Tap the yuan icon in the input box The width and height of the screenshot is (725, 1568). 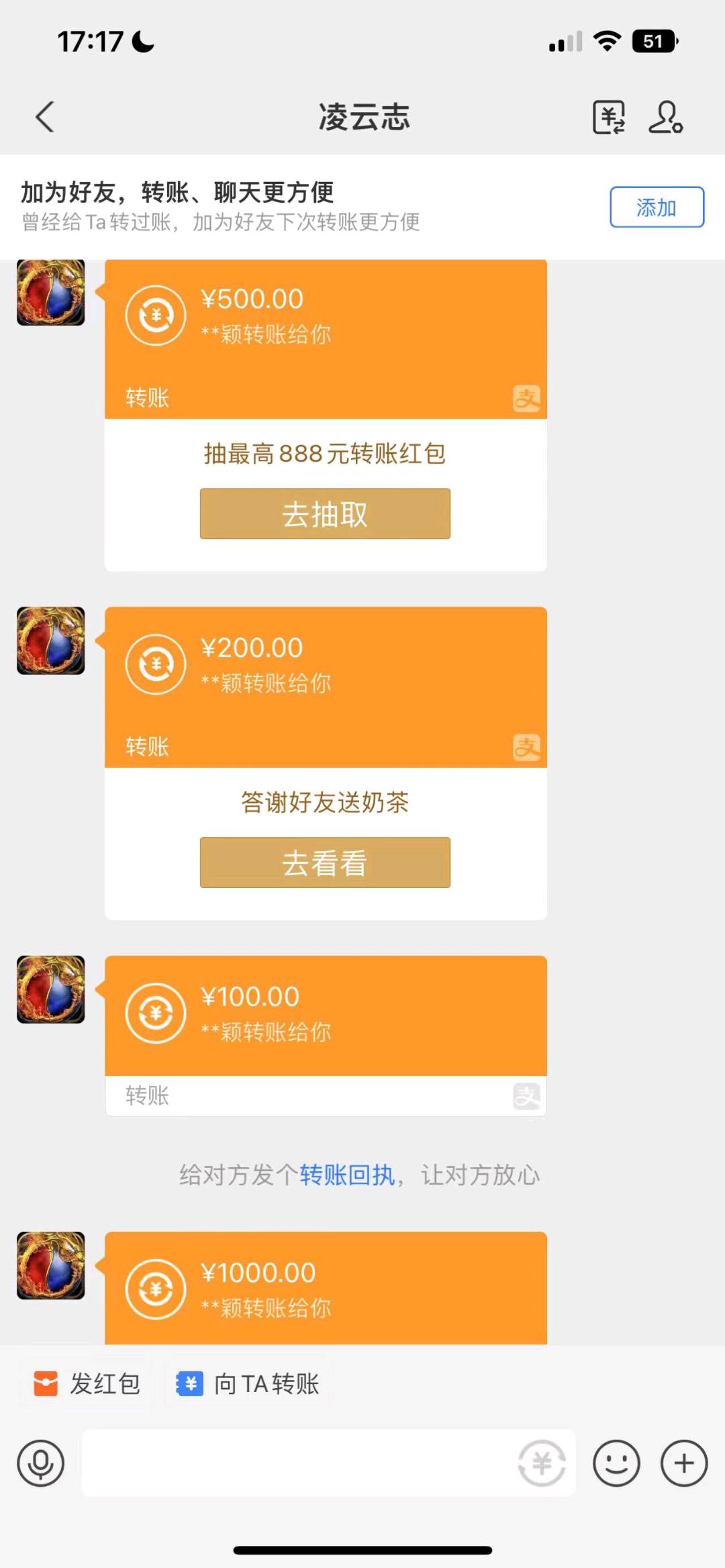(542, 1463)
